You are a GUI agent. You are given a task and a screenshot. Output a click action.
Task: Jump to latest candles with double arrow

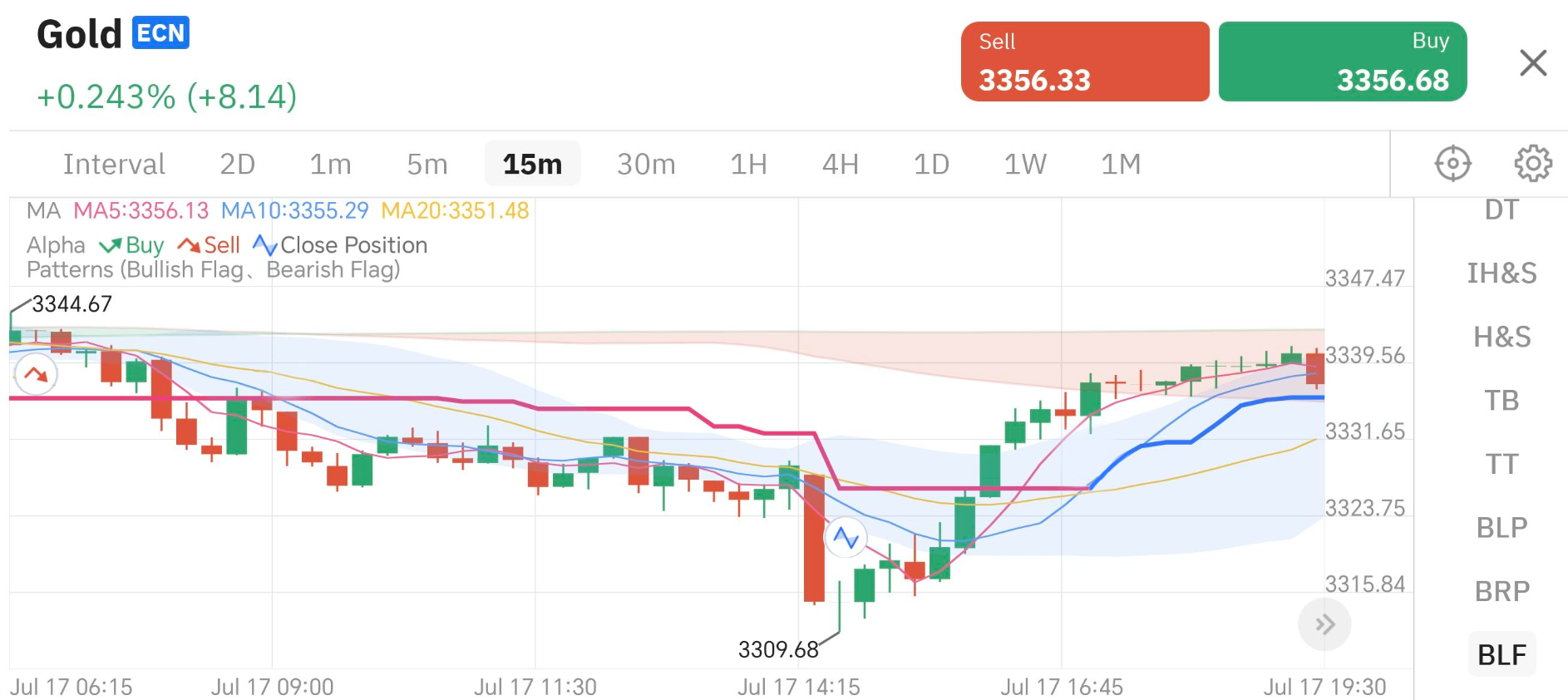pyautogui.click(x=1324, y=624)
